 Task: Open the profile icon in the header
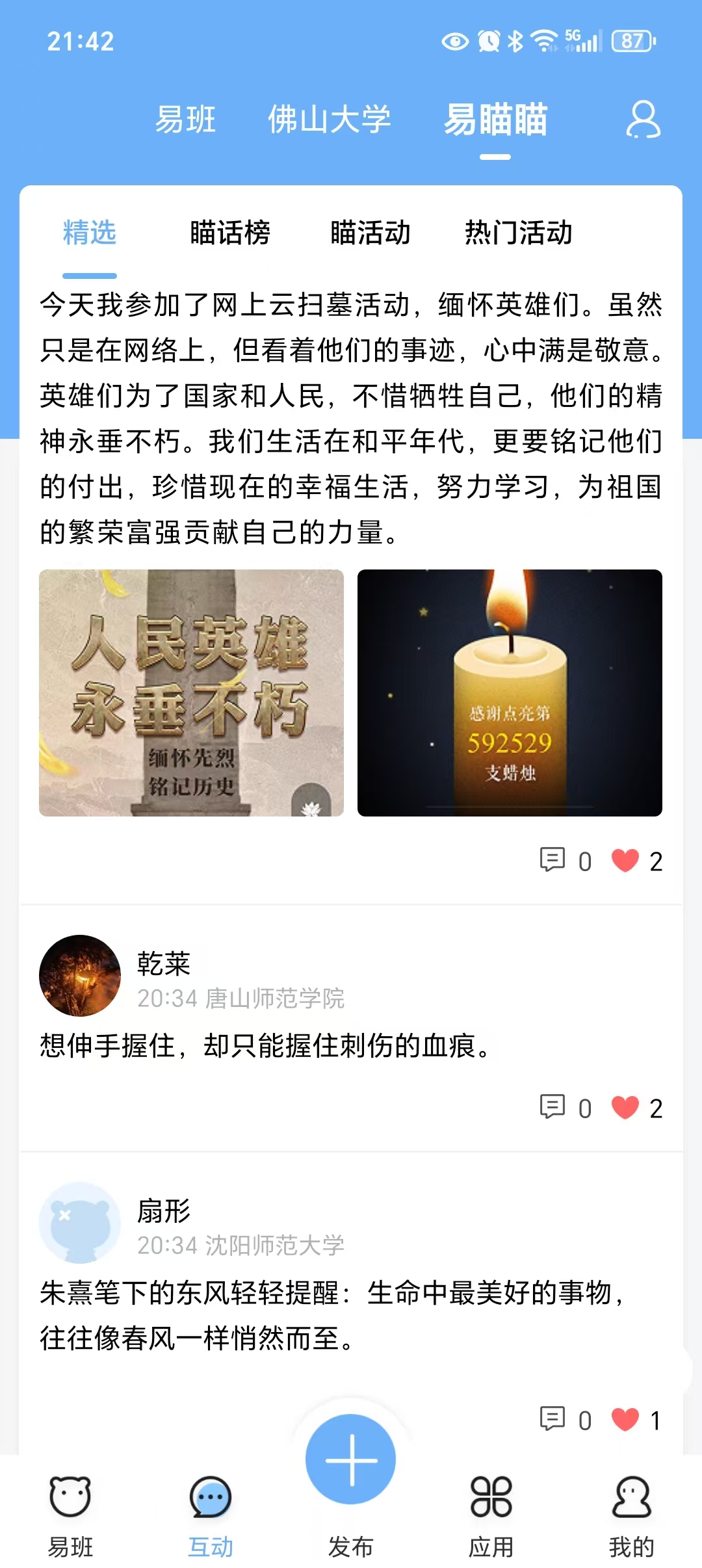(x=643, y=120)
